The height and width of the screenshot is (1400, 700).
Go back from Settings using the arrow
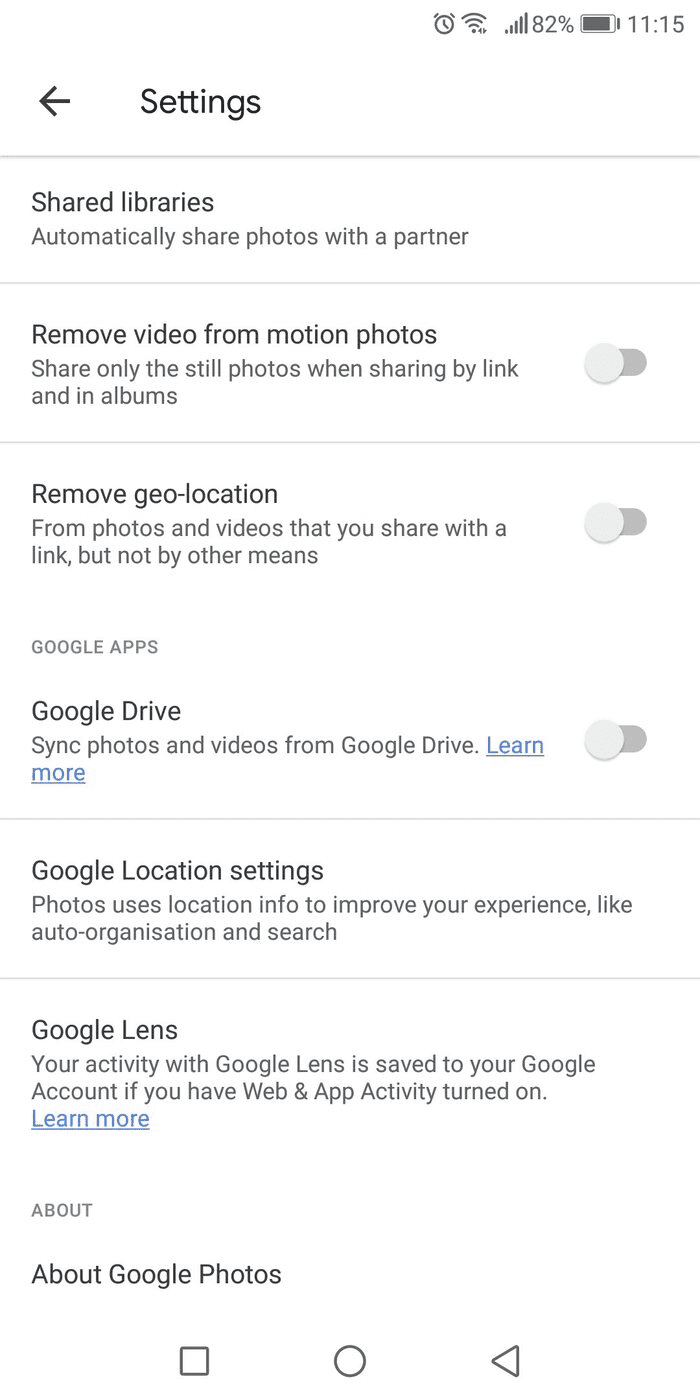(x=55, y=101)
